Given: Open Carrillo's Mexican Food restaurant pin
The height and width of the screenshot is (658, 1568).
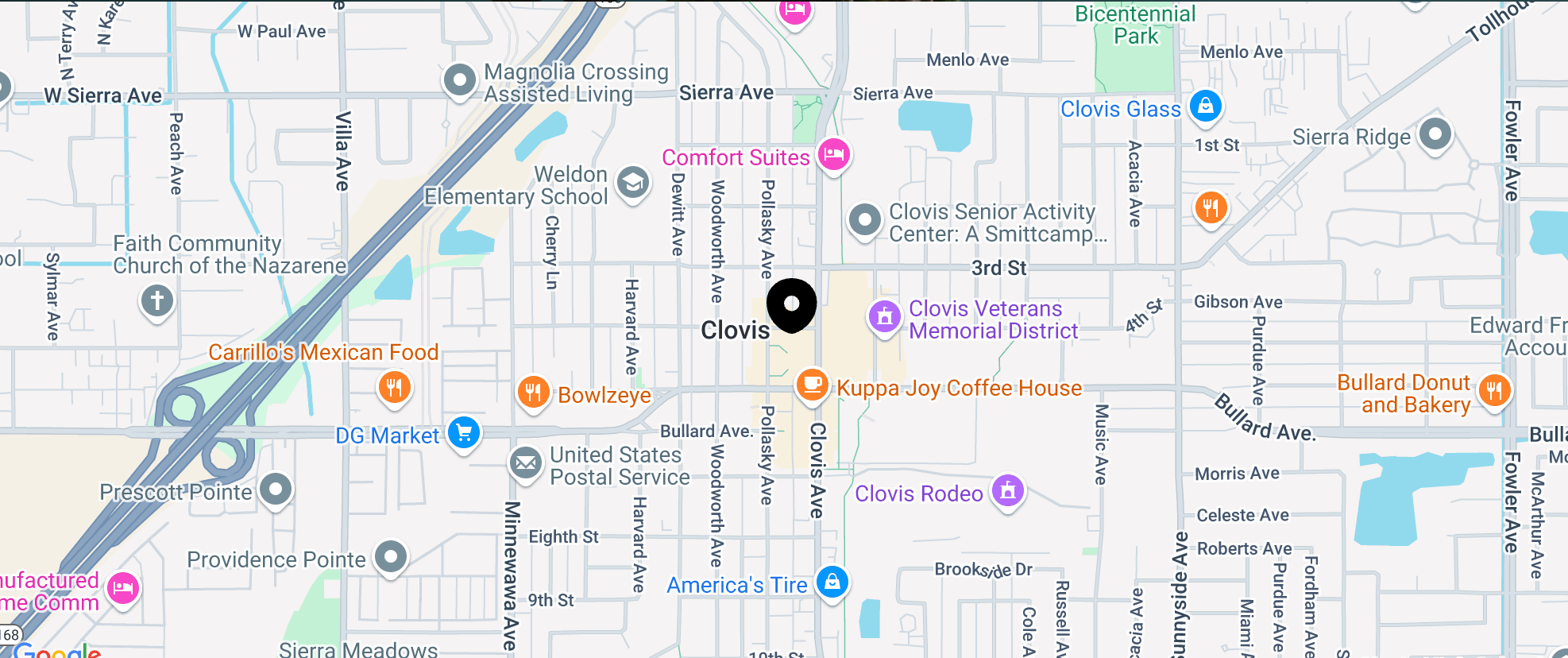Looking at the screenshot, I should click(394, 388).
